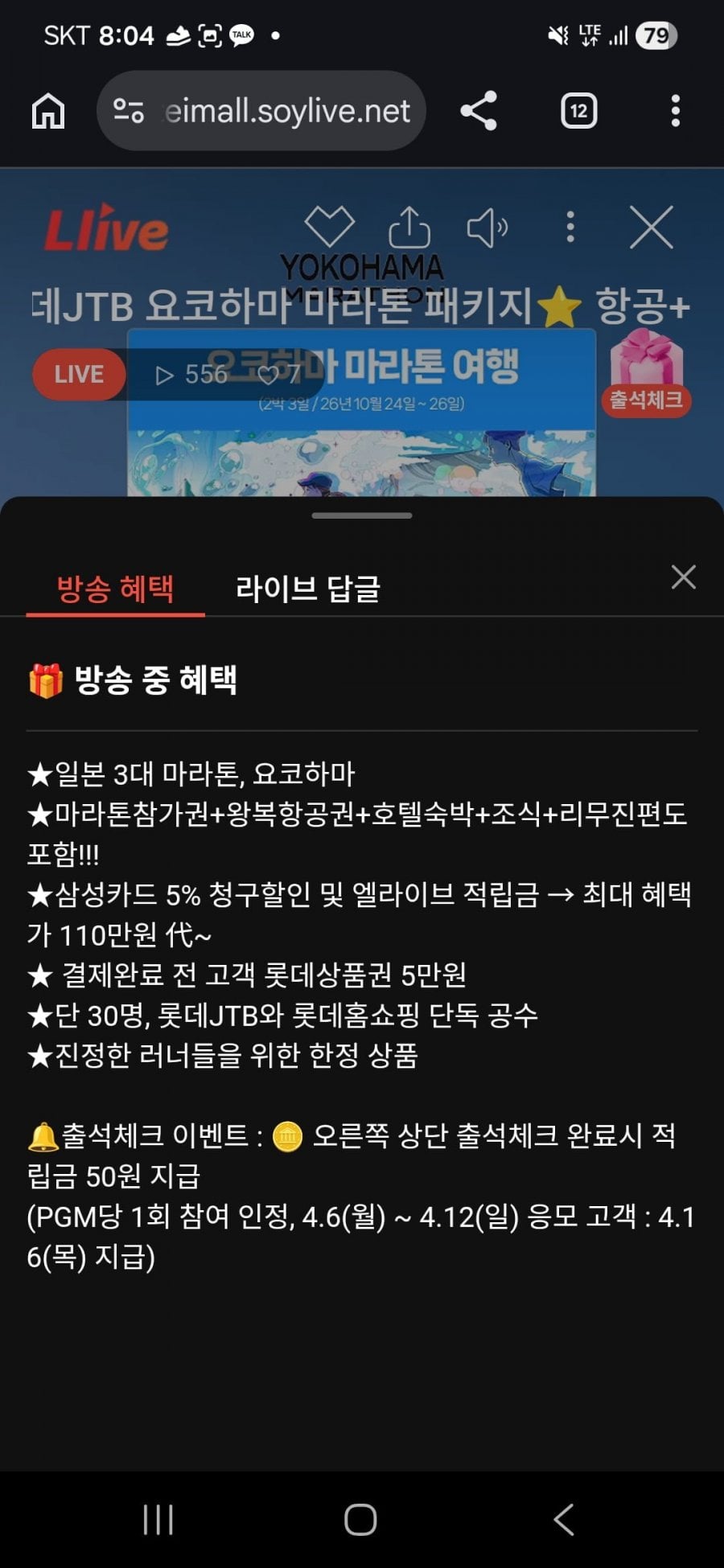The height and width of the screenshot is (1568, 724).
Task: Tap the 출석체크 gift button
Action: pyautogui.click(x=646, y=374)
